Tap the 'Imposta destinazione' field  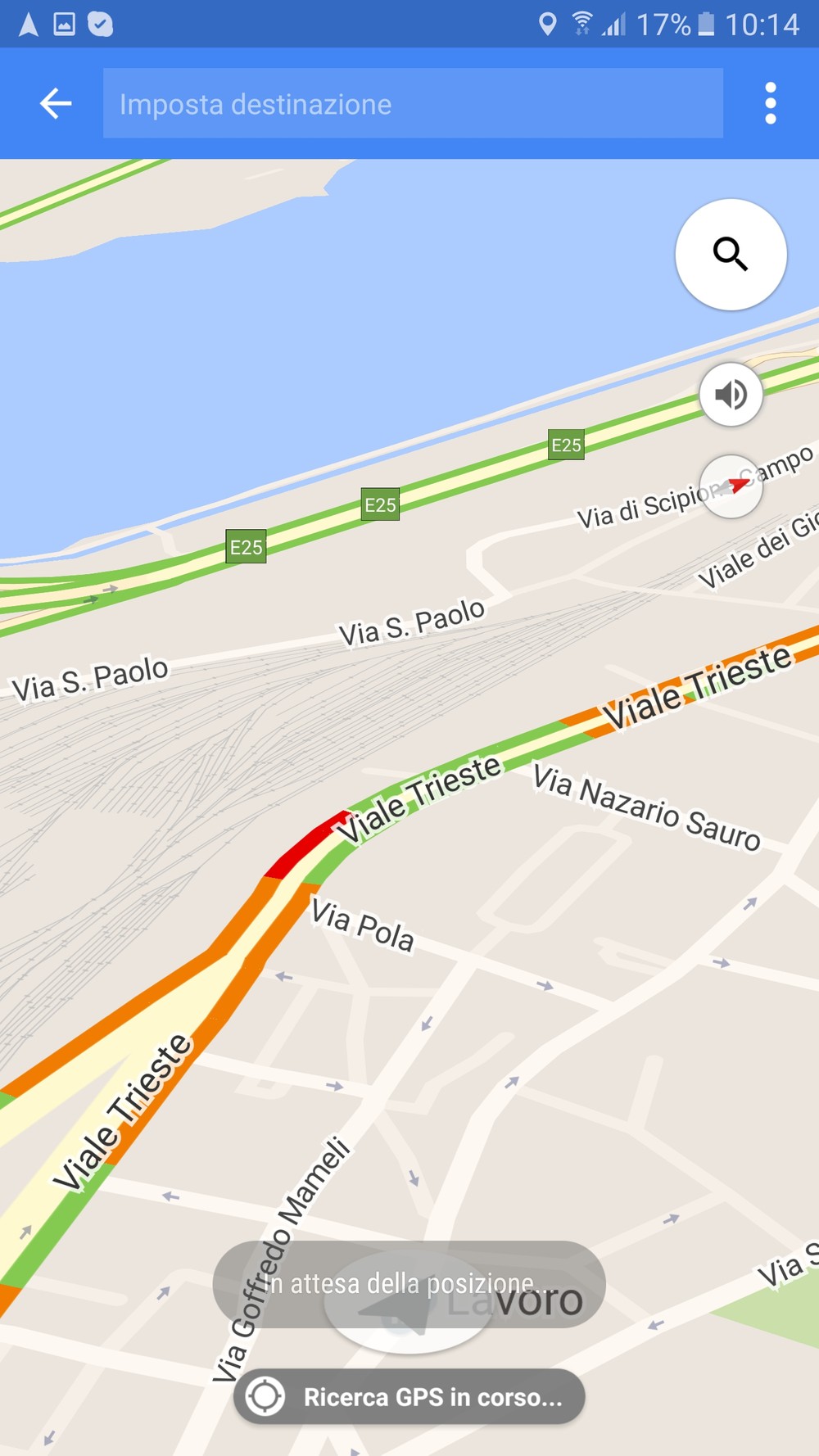coord(413,103)
